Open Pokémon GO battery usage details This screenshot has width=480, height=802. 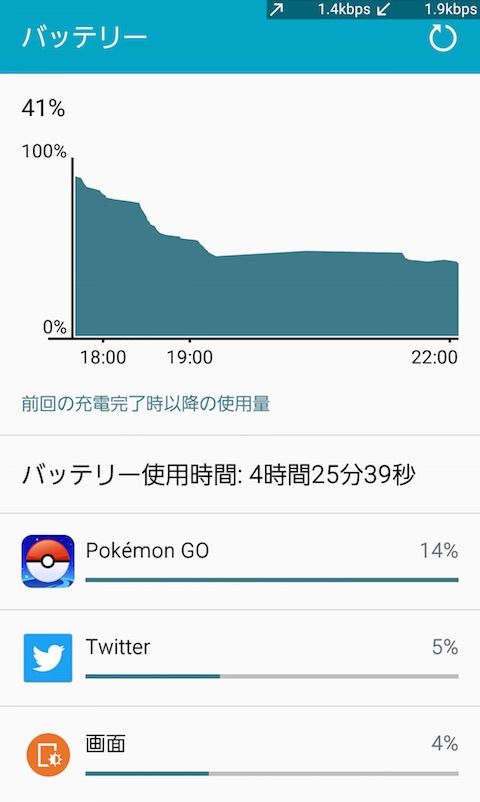pyautogui.click(x=240, y=562)
